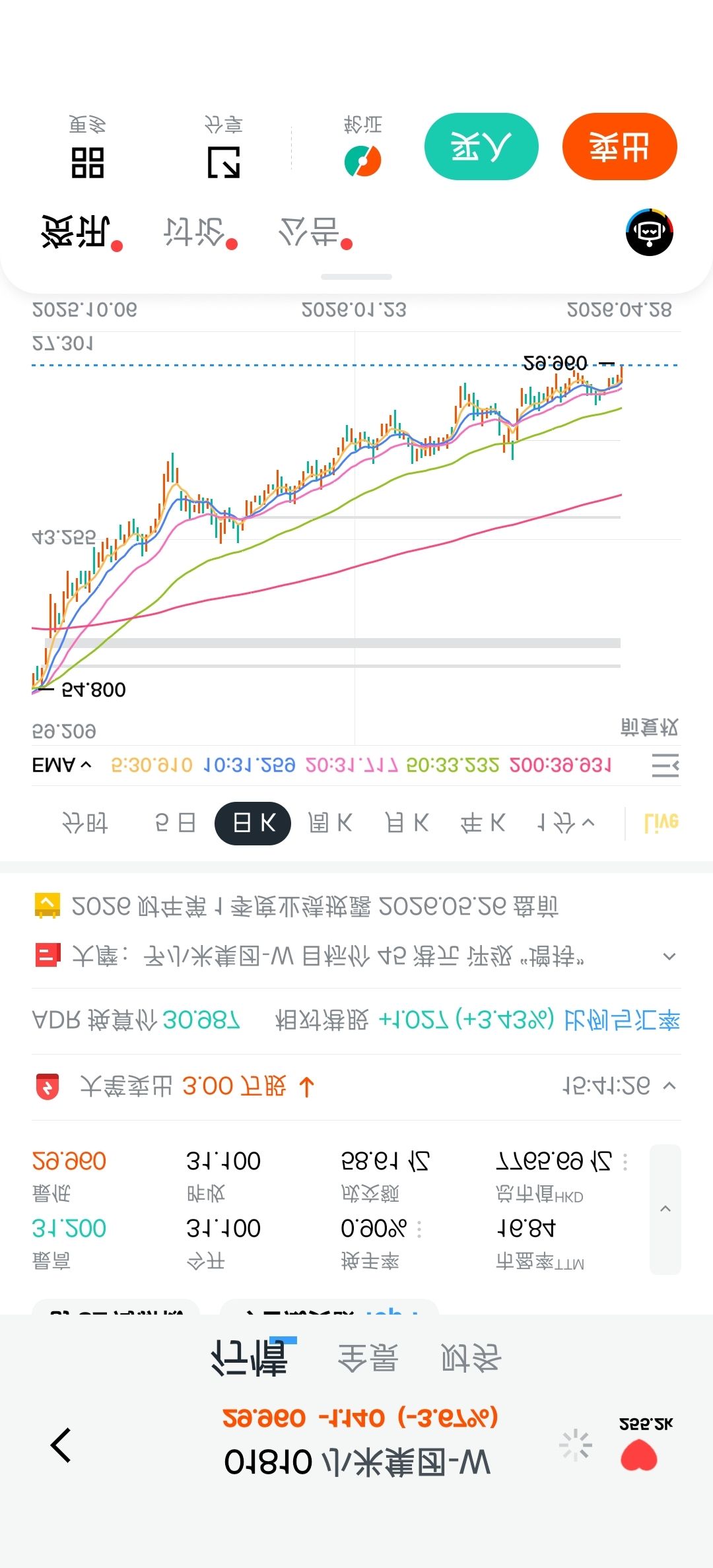
Task: Add stock to favorites with heart icon
Action: pos(638,1456)
